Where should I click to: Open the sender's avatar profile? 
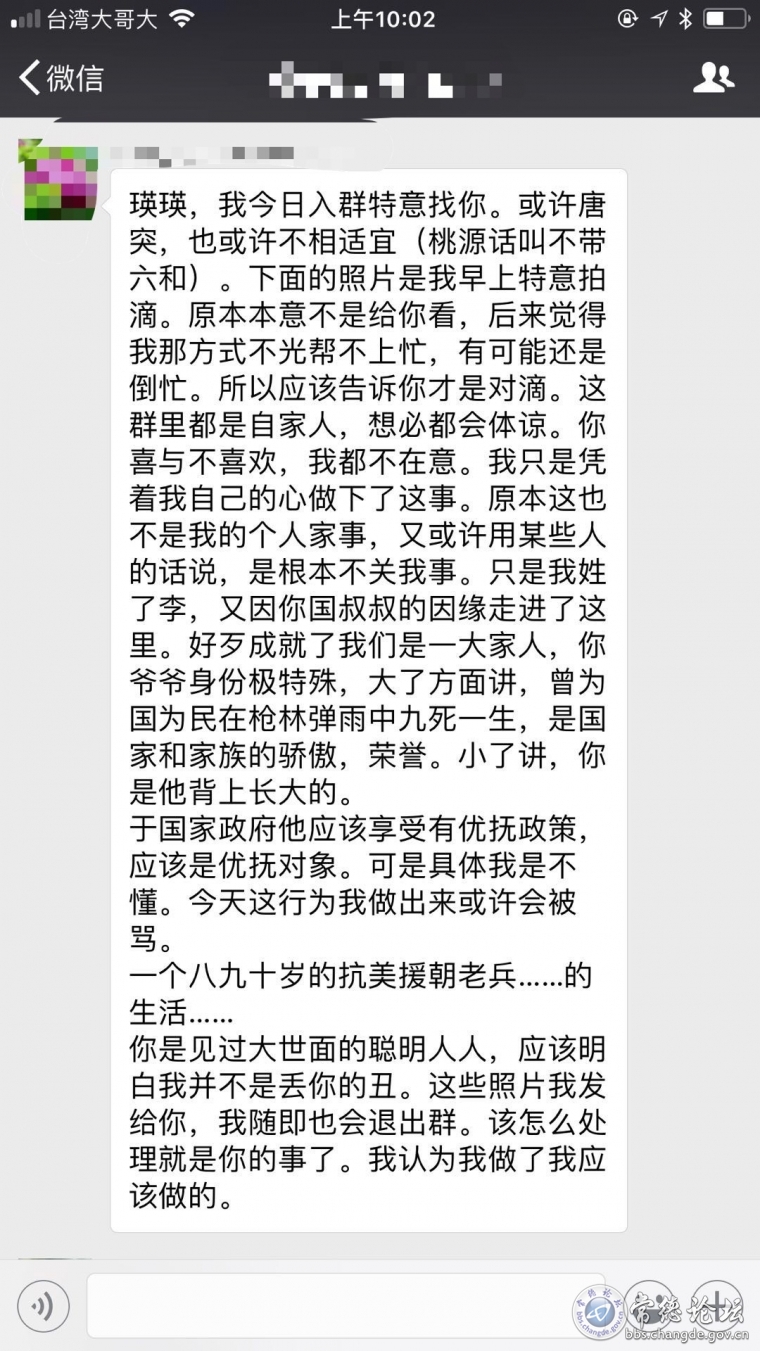[59, 180]
